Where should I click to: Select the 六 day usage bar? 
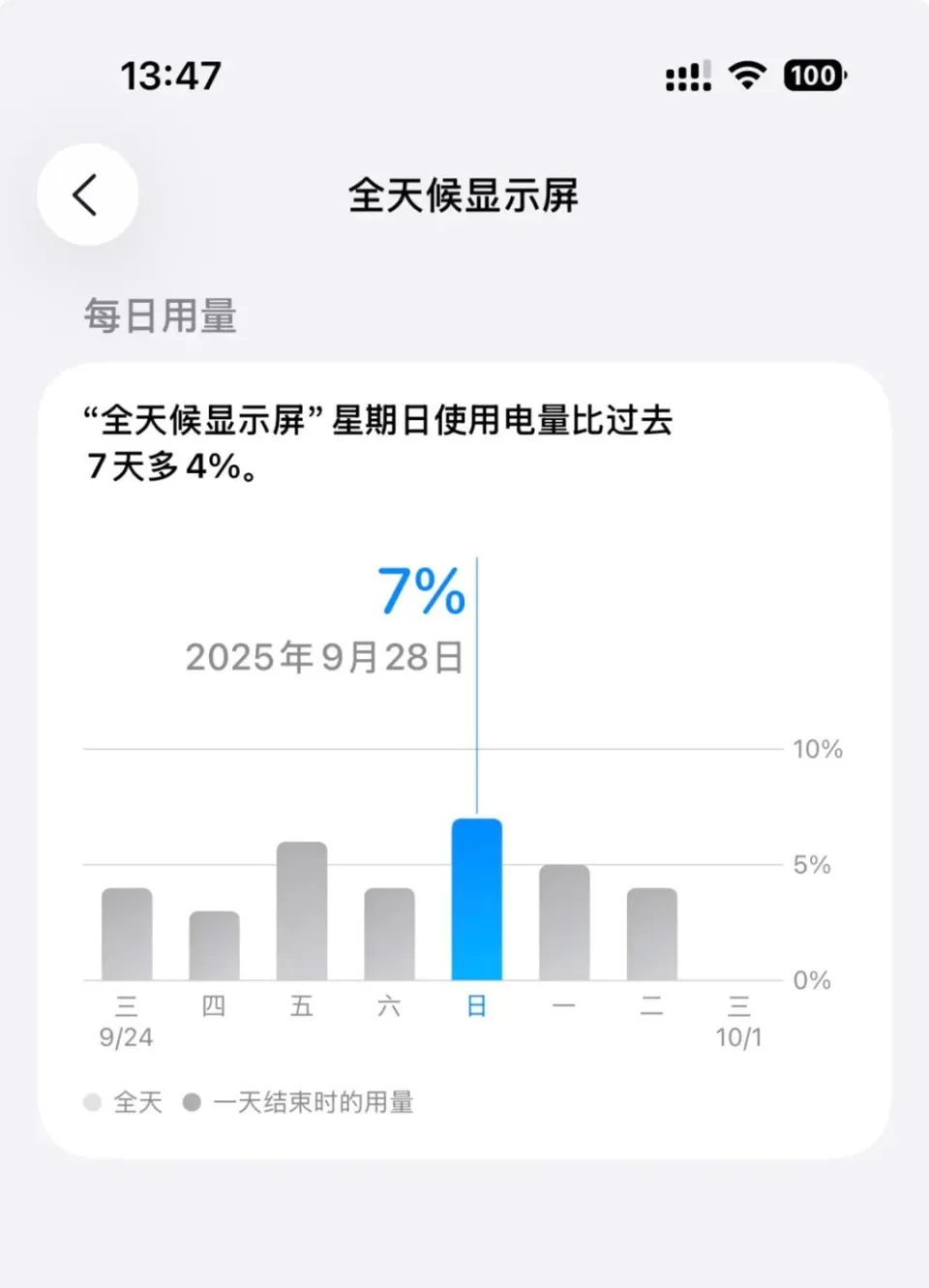pos(389,934)
